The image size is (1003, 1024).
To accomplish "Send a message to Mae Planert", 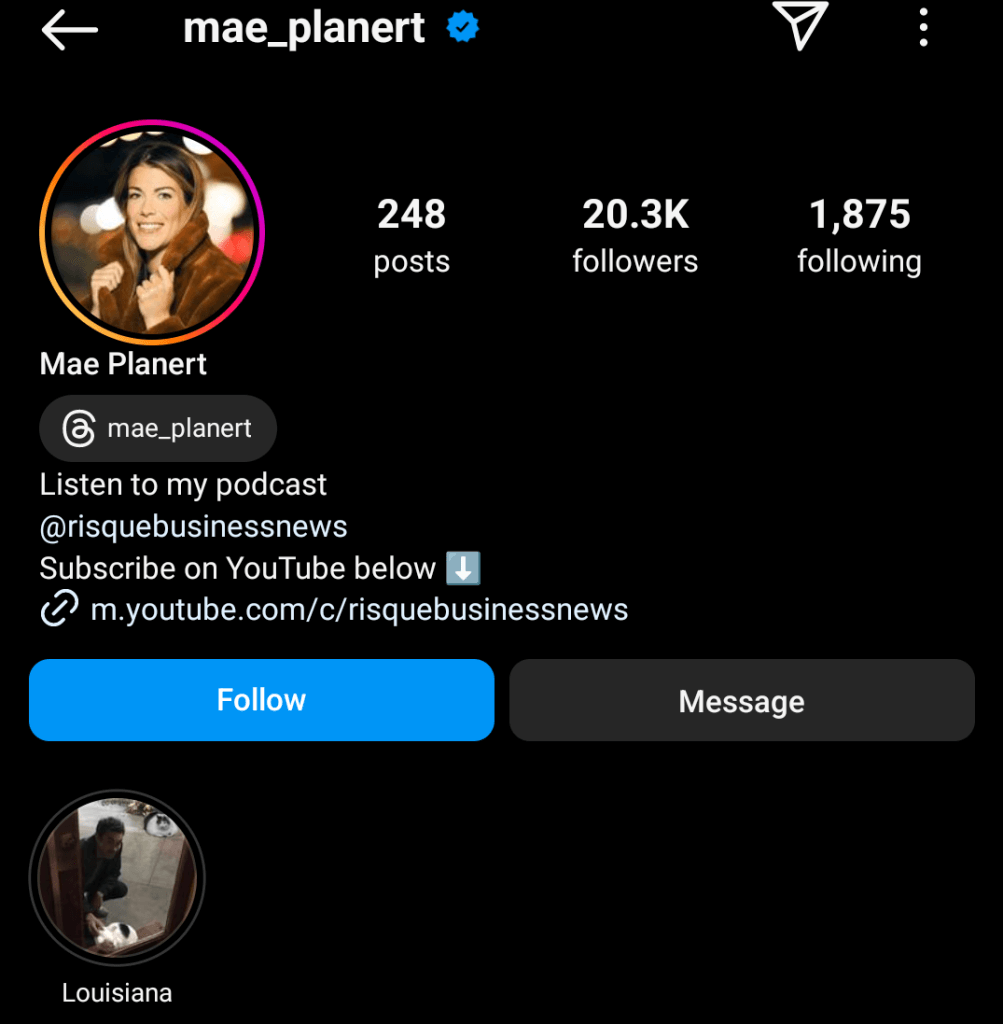I will click(x=741, y=700).
